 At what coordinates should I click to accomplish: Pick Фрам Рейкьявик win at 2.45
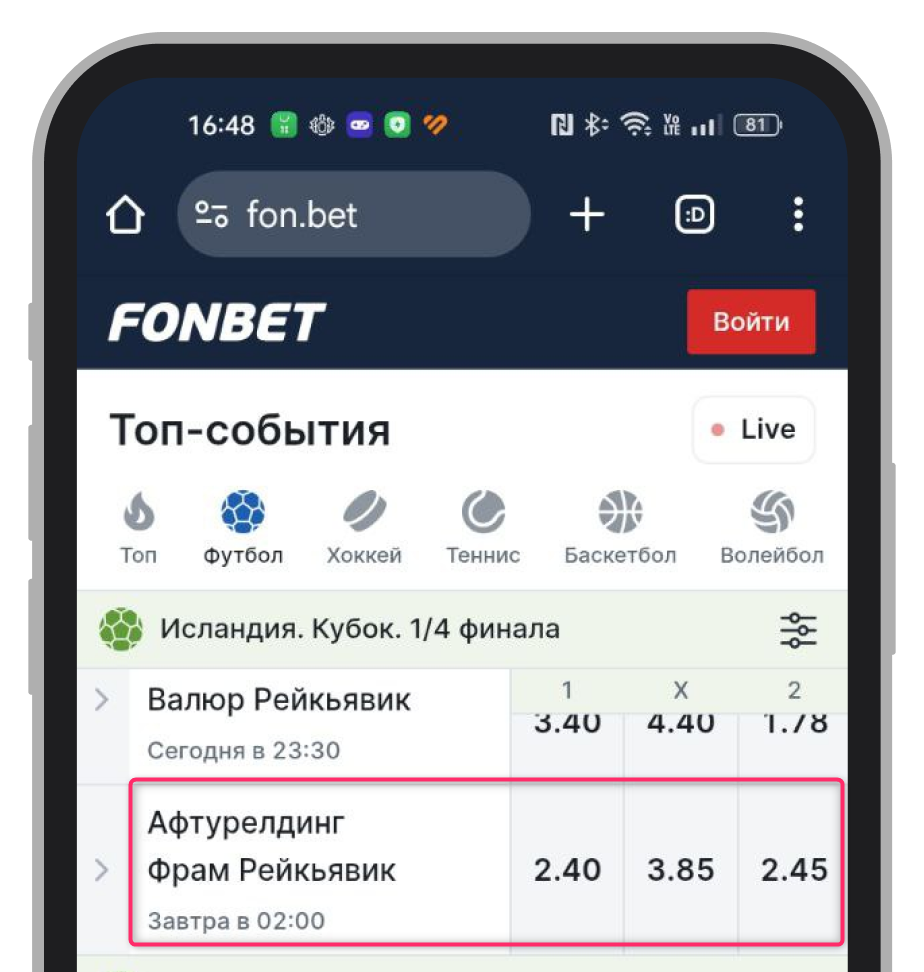coord(794,870)
